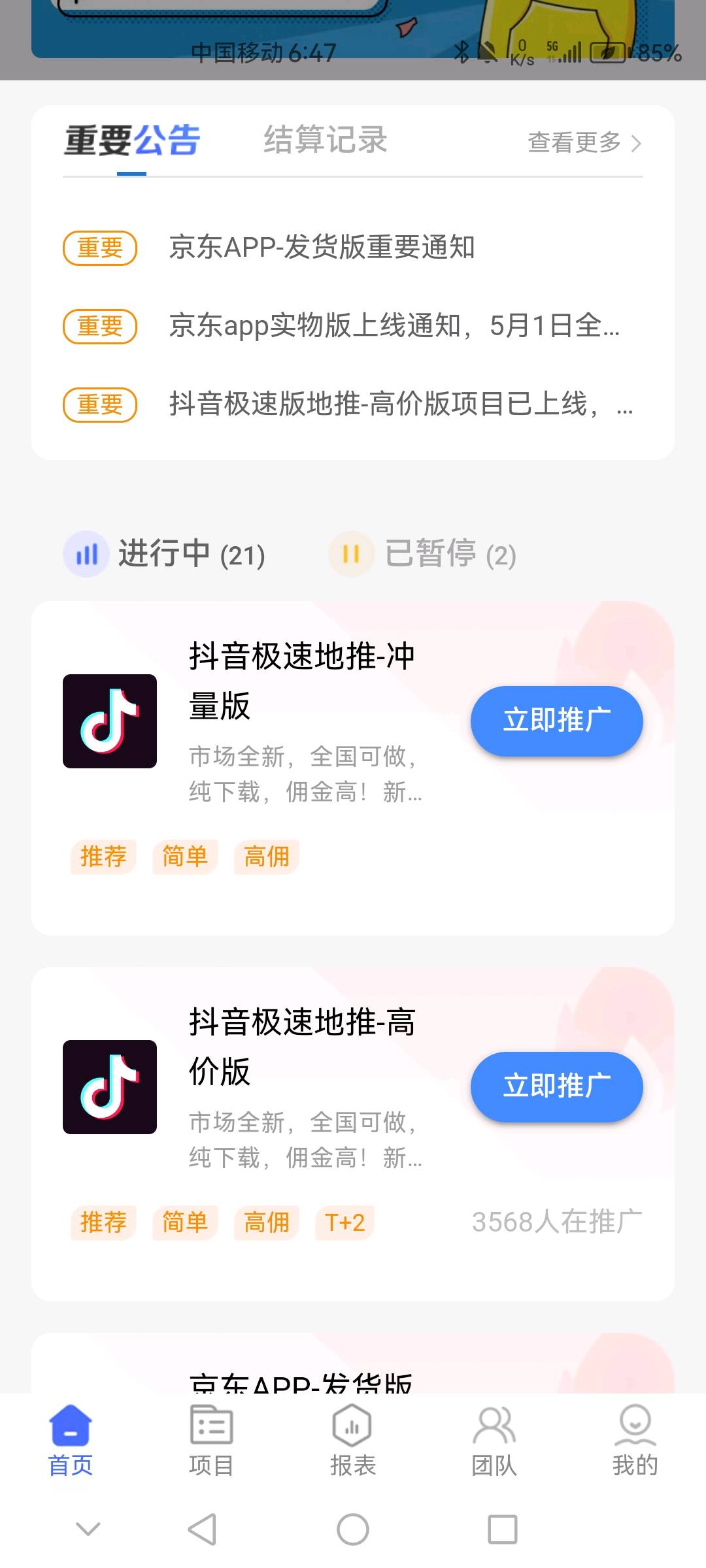Viewport: 706px width, 1568px height.
Task: Switch to the 团队 tab
Action: pyautogui.click(x=494, y=1441)
